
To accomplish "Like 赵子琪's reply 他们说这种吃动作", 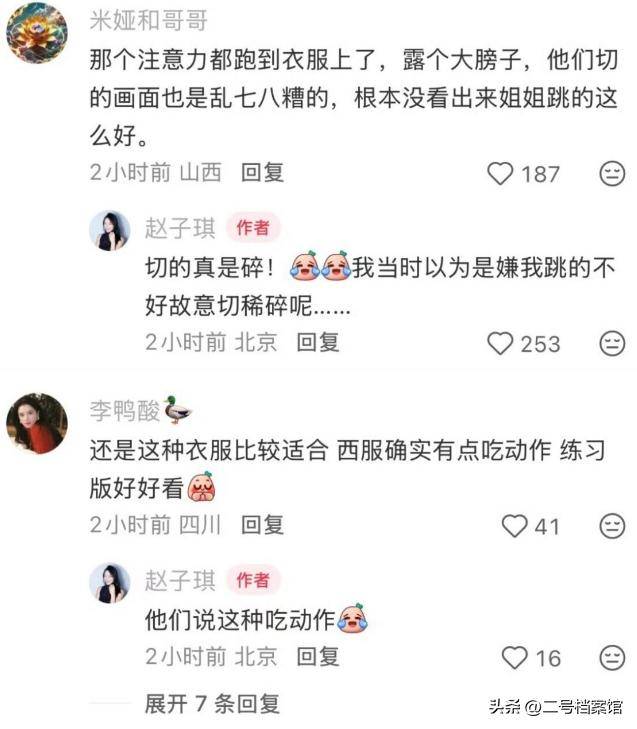I will click(x=514, y=658).
